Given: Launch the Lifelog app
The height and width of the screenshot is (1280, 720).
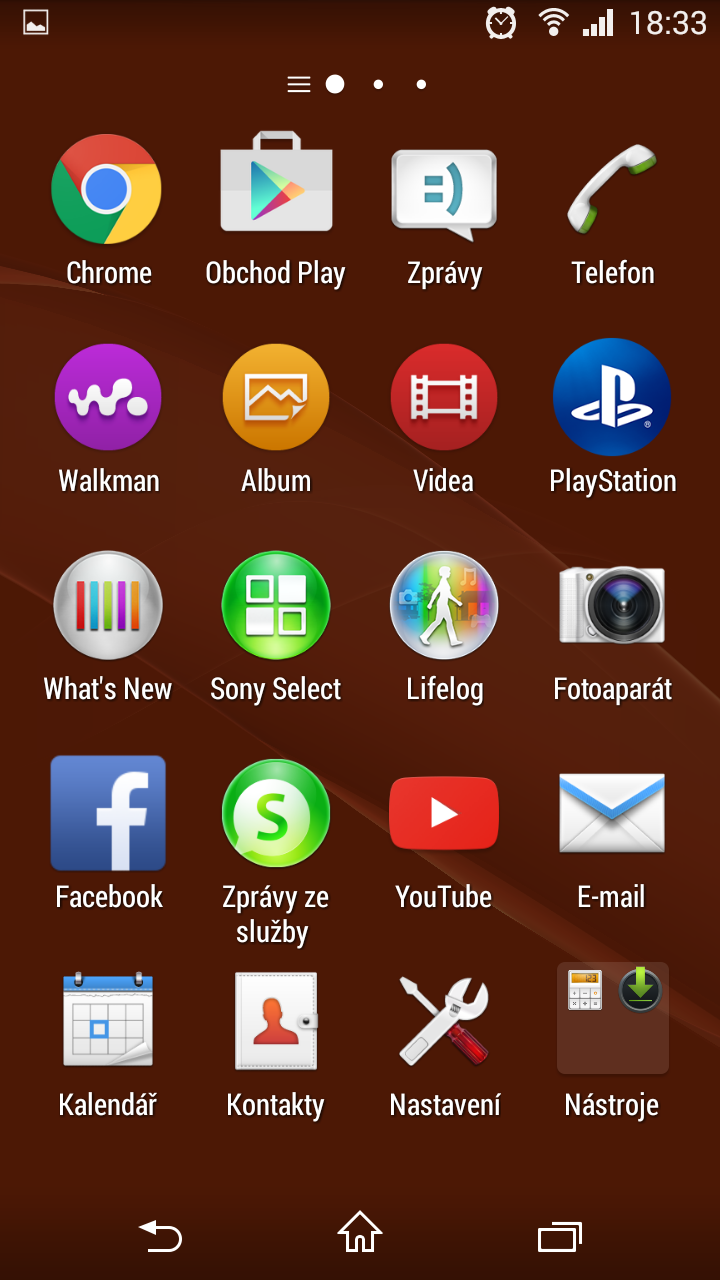Looking at the screenshot, I should click(444, 605).
